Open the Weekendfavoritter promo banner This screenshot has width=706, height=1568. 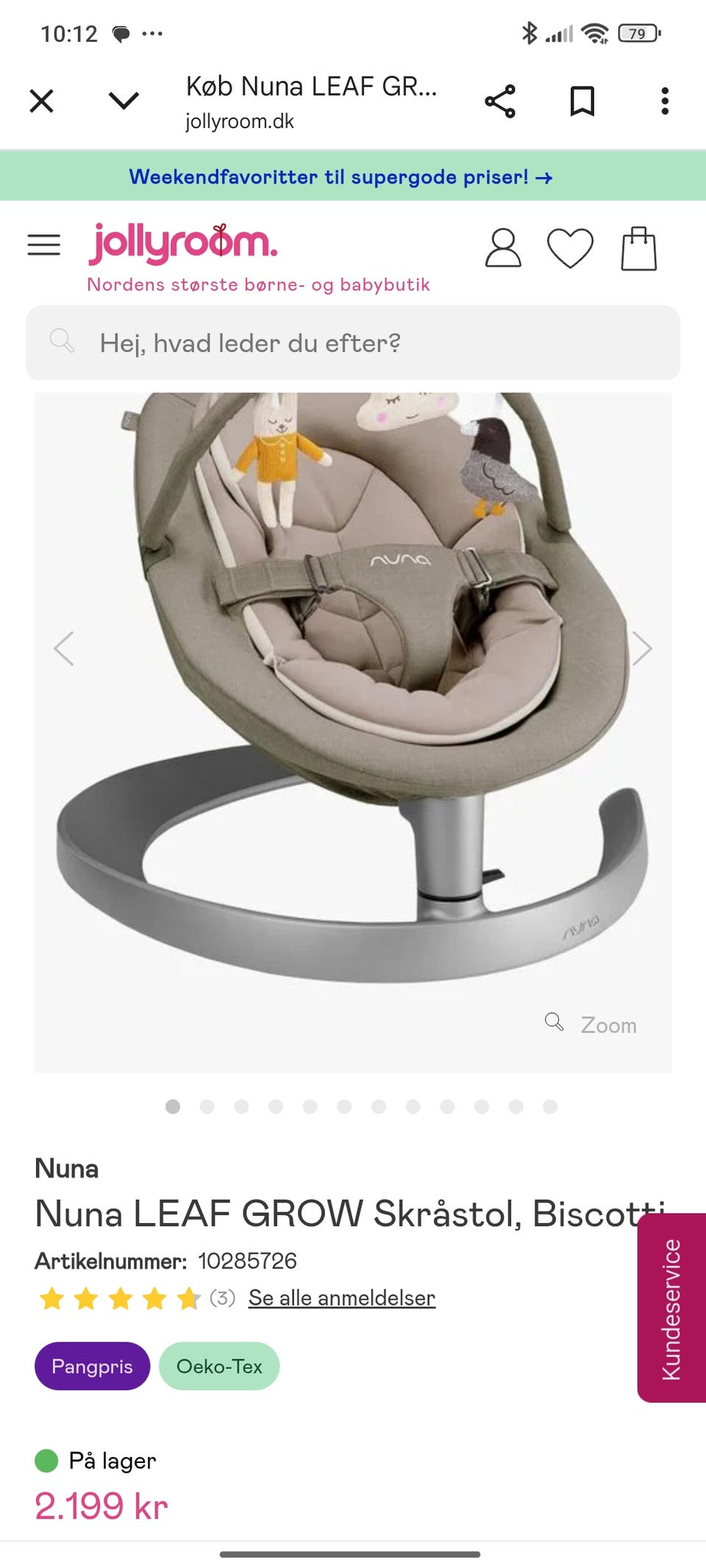340,177
